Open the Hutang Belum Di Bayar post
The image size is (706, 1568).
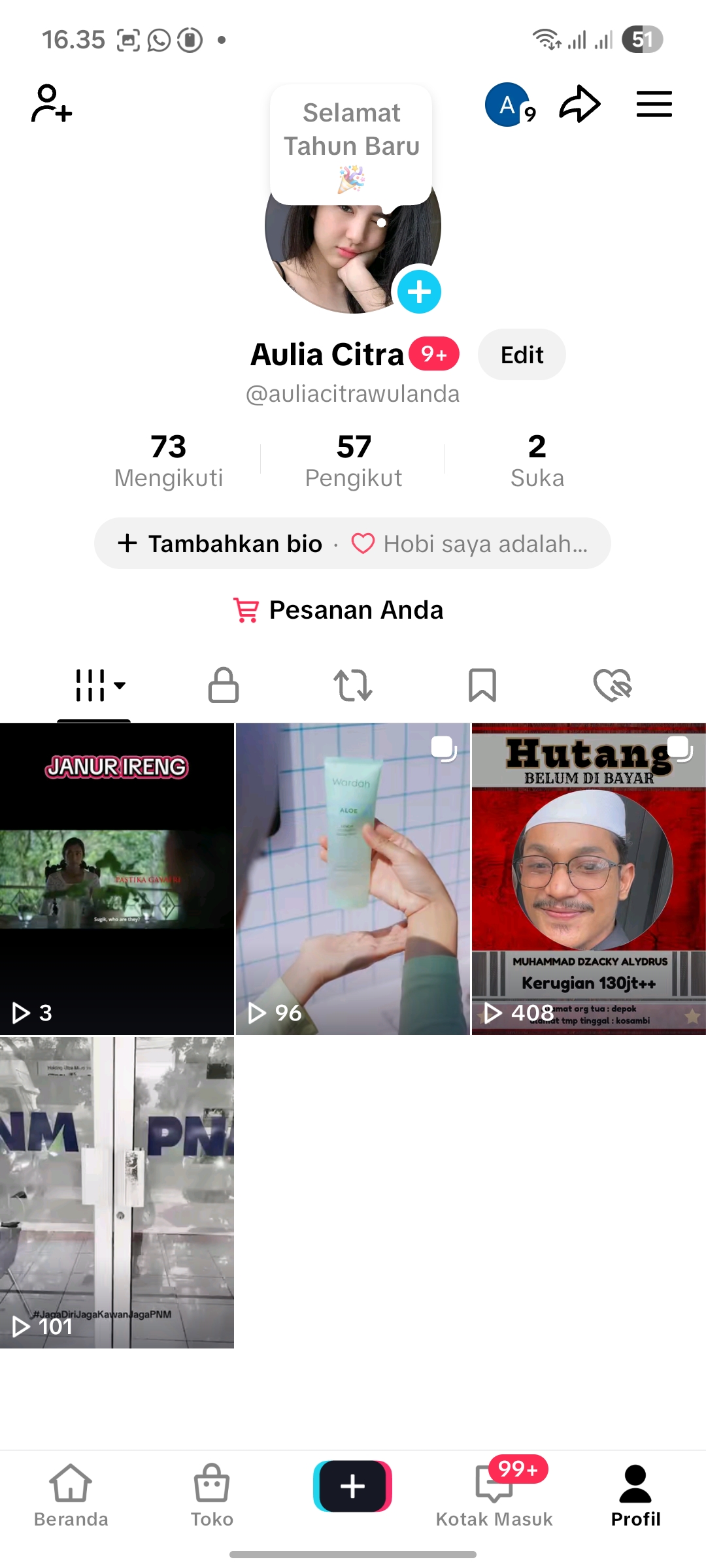click(588, 879)
